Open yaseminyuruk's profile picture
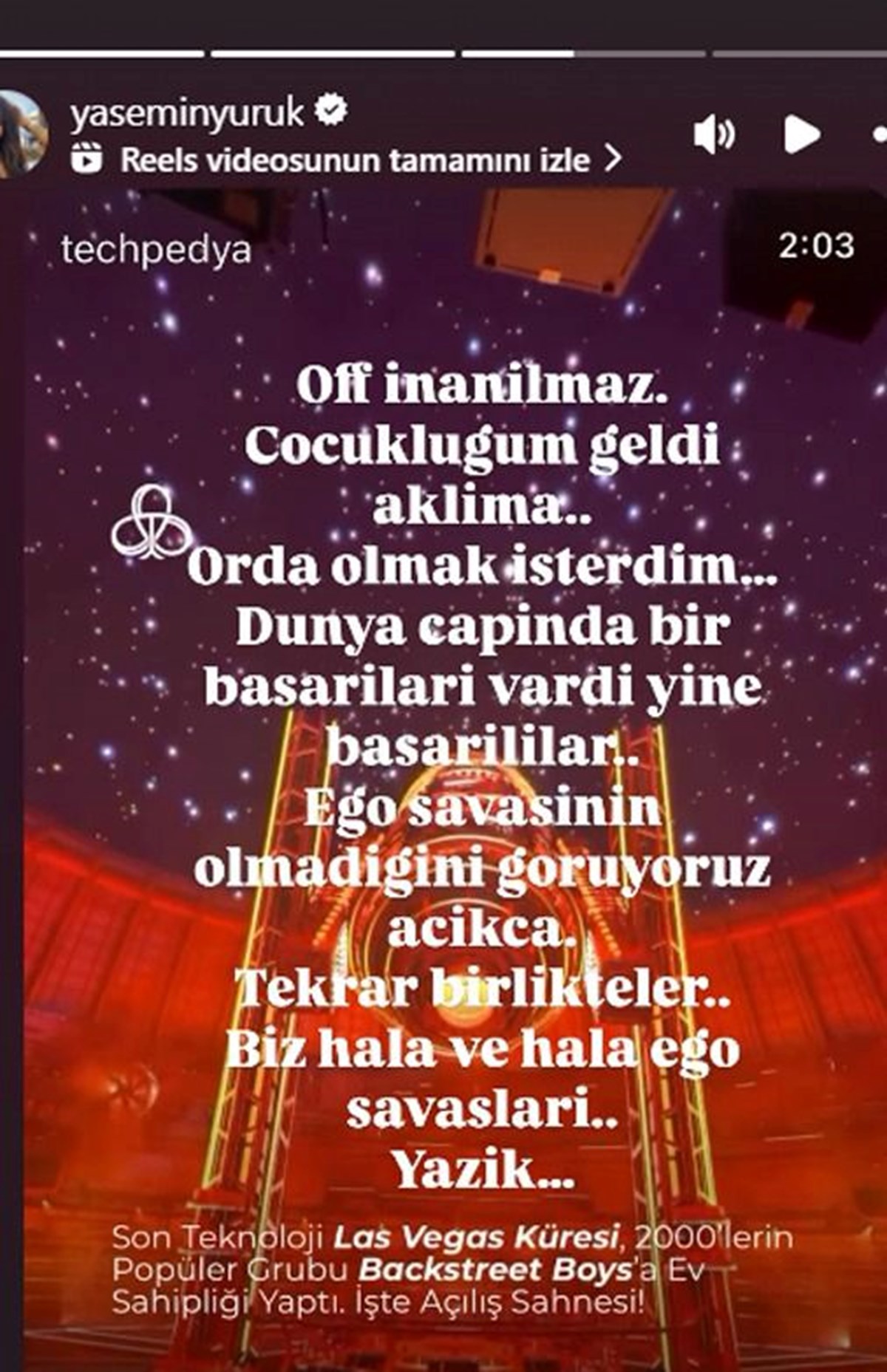Image resolution: width=887 pixels, height=1372 pixels. [22, 134]
